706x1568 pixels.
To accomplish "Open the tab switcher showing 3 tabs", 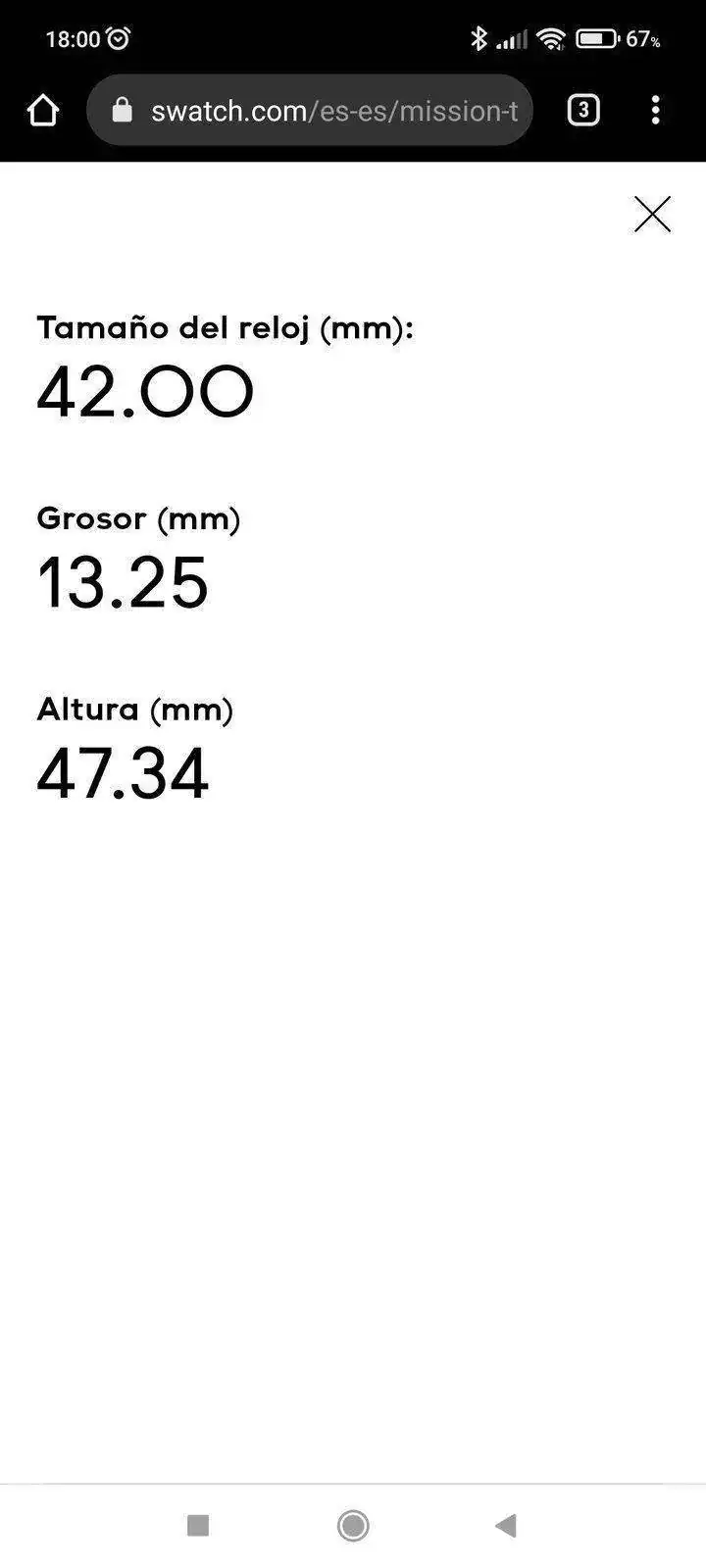I will click(583, 110).
